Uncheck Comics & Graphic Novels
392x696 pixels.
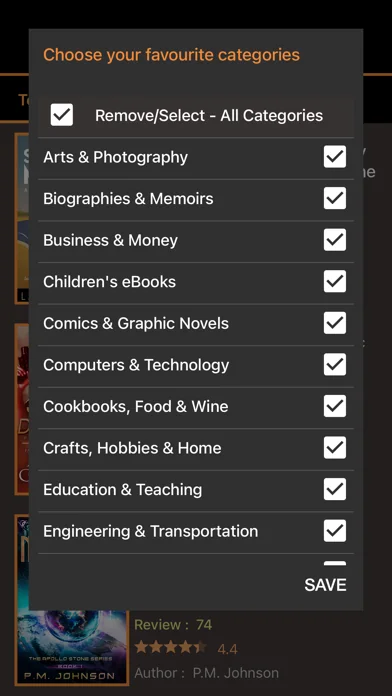coord(335,323)
